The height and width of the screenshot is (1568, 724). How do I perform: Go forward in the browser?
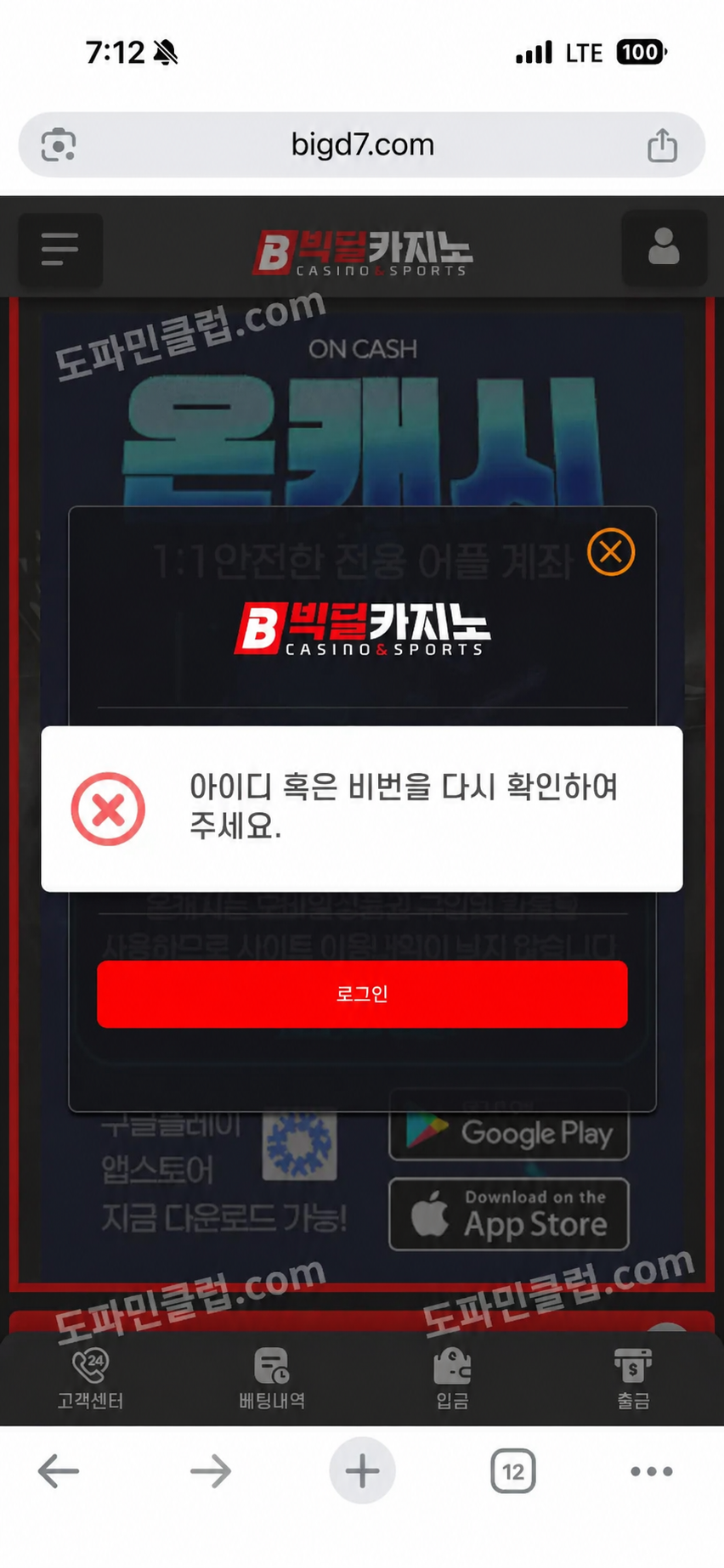[x=210, y=1471]
